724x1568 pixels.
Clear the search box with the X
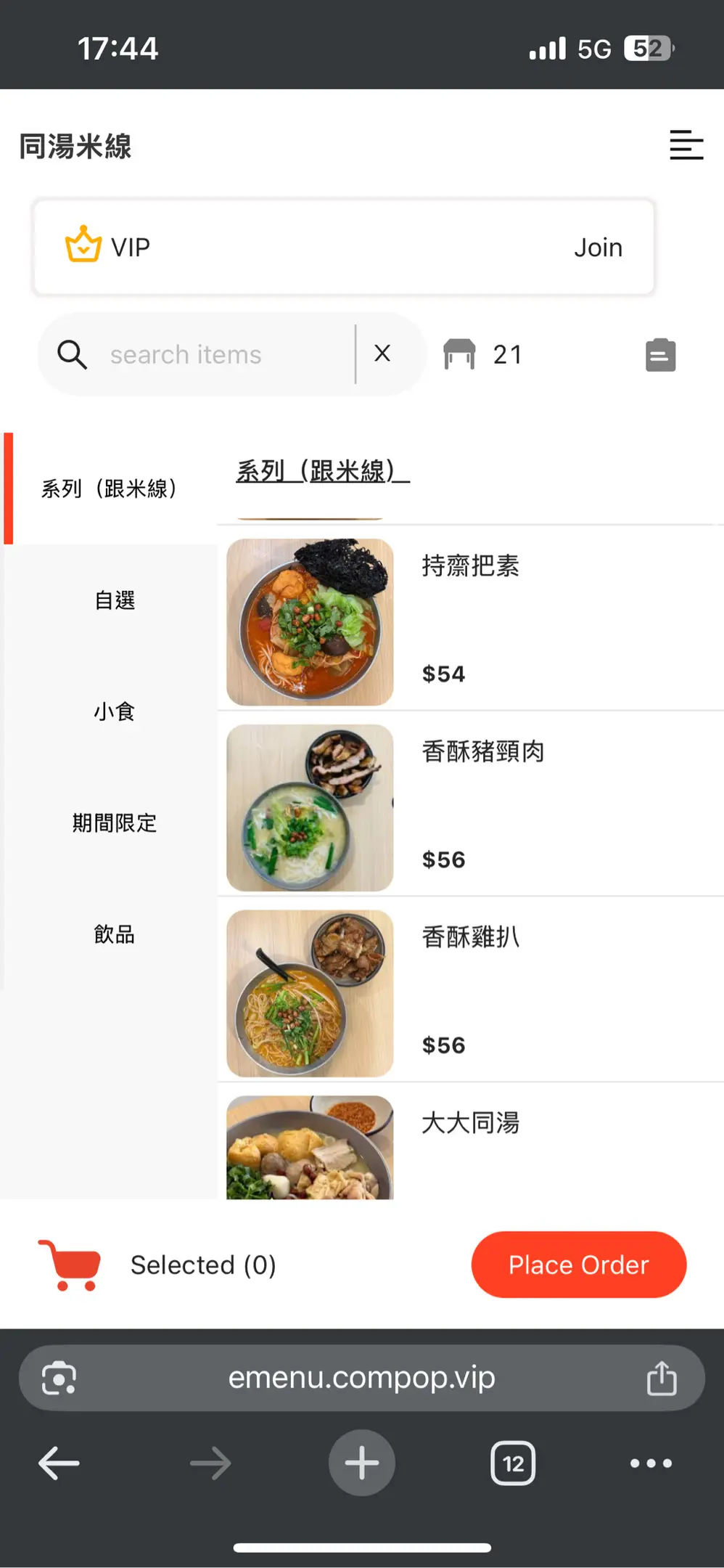(382, 354)
